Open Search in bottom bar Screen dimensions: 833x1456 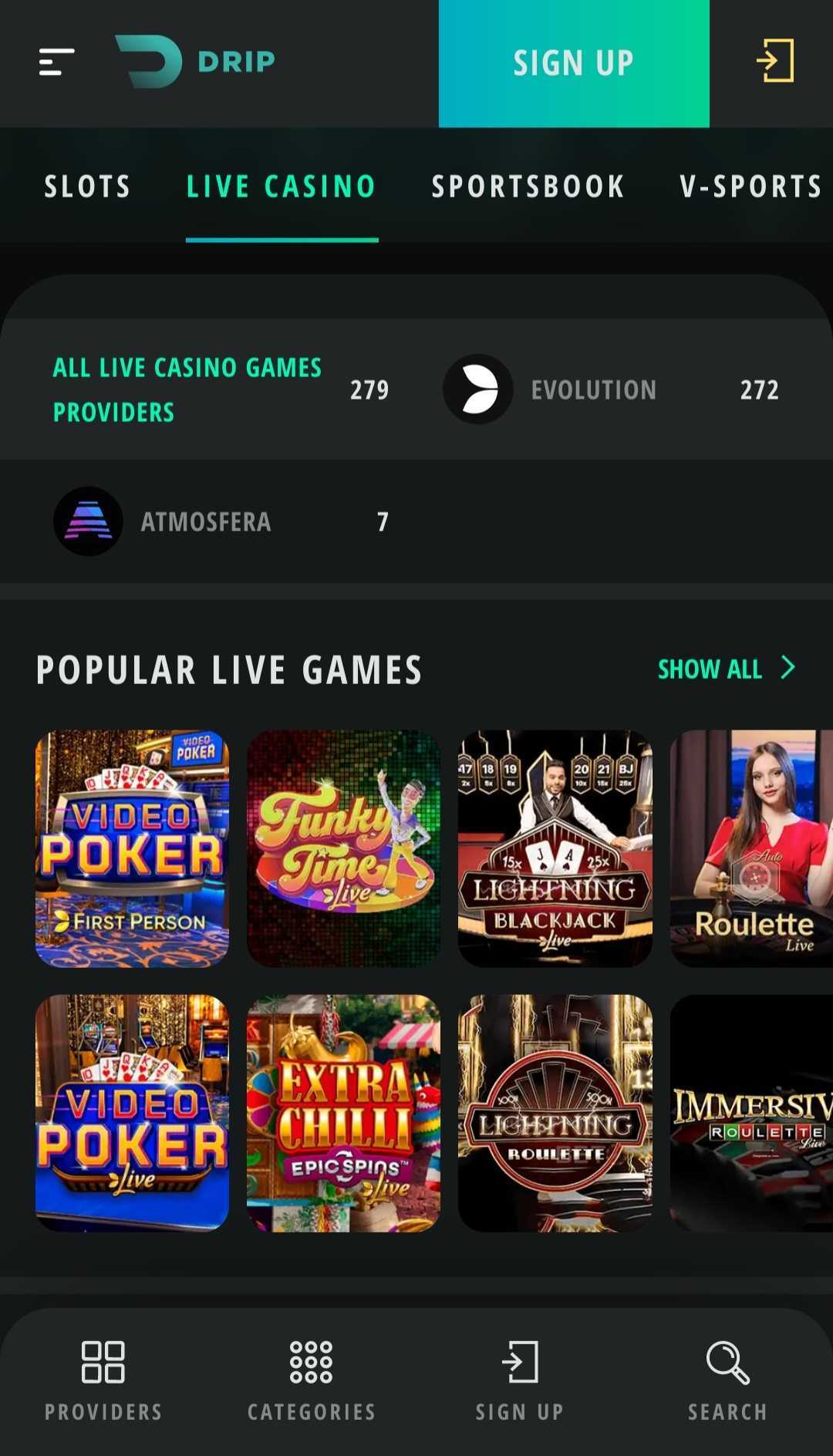727,1380
